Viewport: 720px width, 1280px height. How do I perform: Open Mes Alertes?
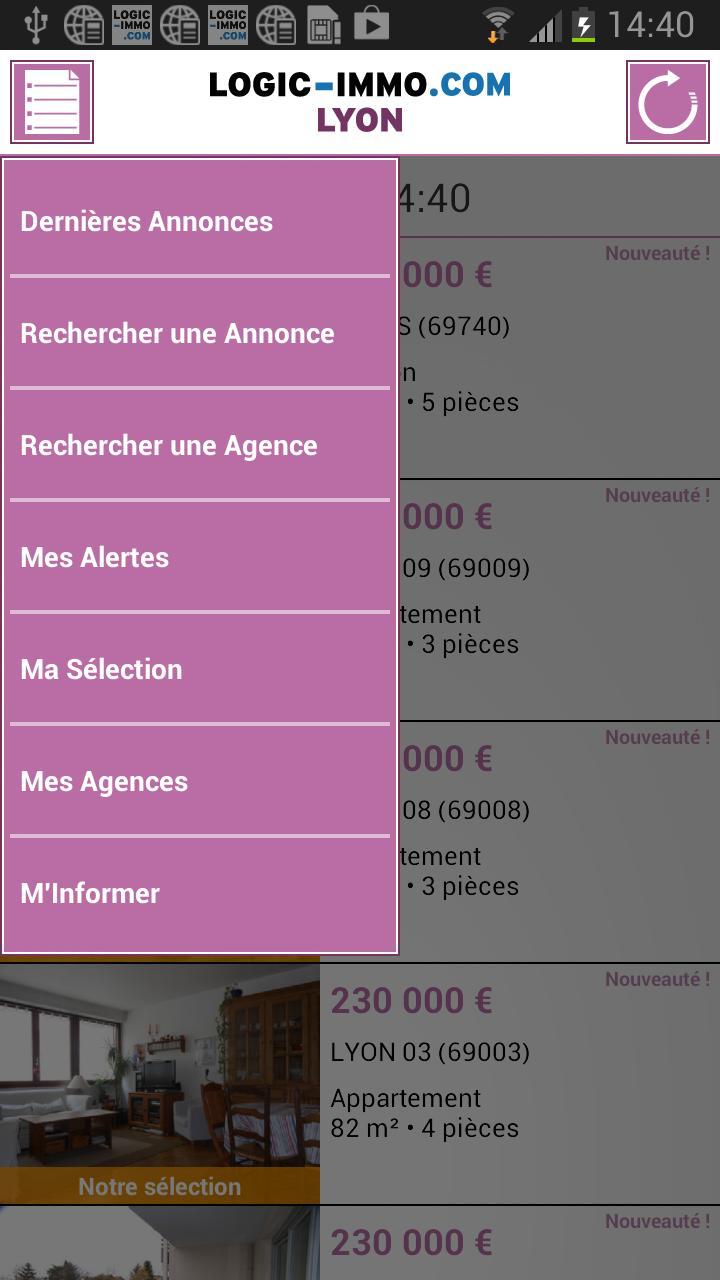click(200, 557)
